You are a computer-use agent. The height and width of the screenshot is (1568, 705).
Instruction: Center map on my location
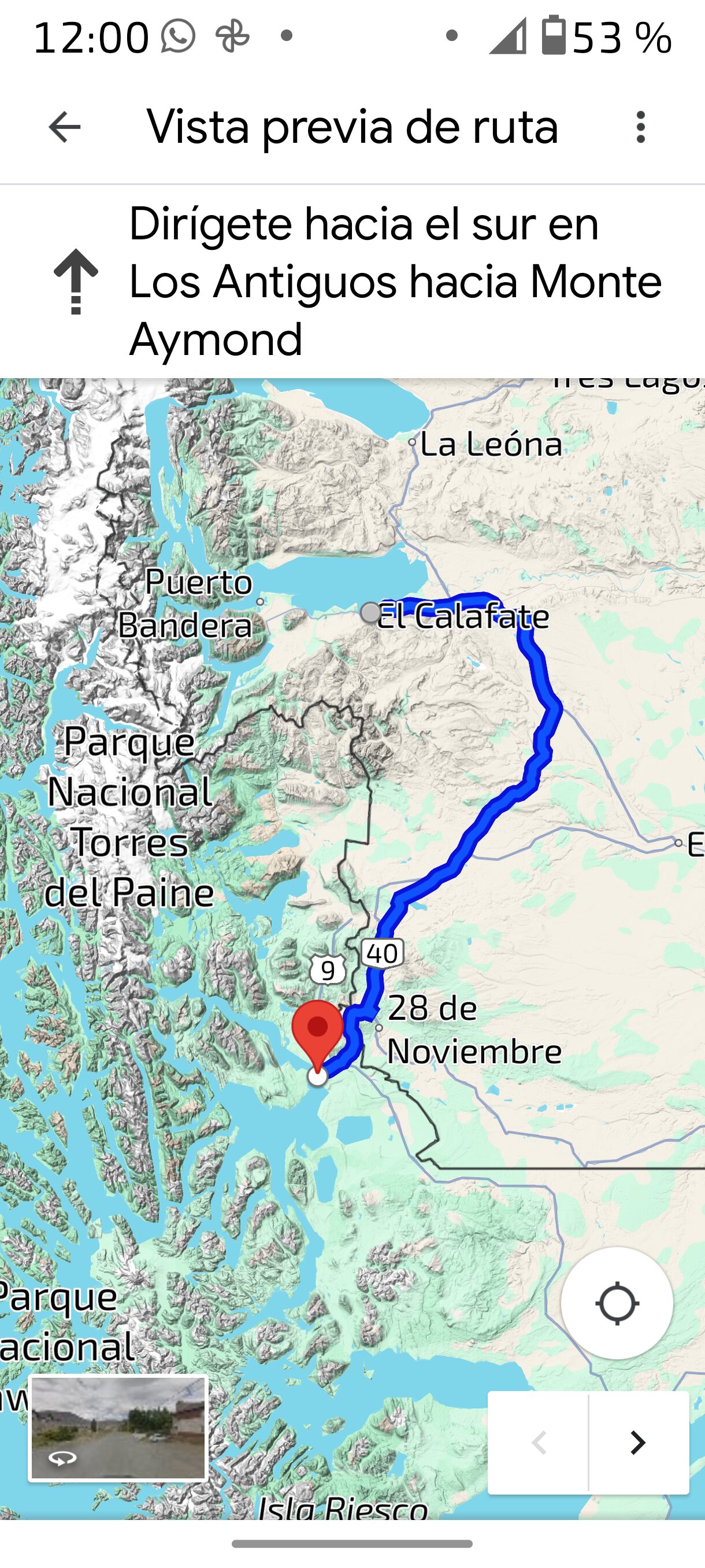tap(617, 1303)
